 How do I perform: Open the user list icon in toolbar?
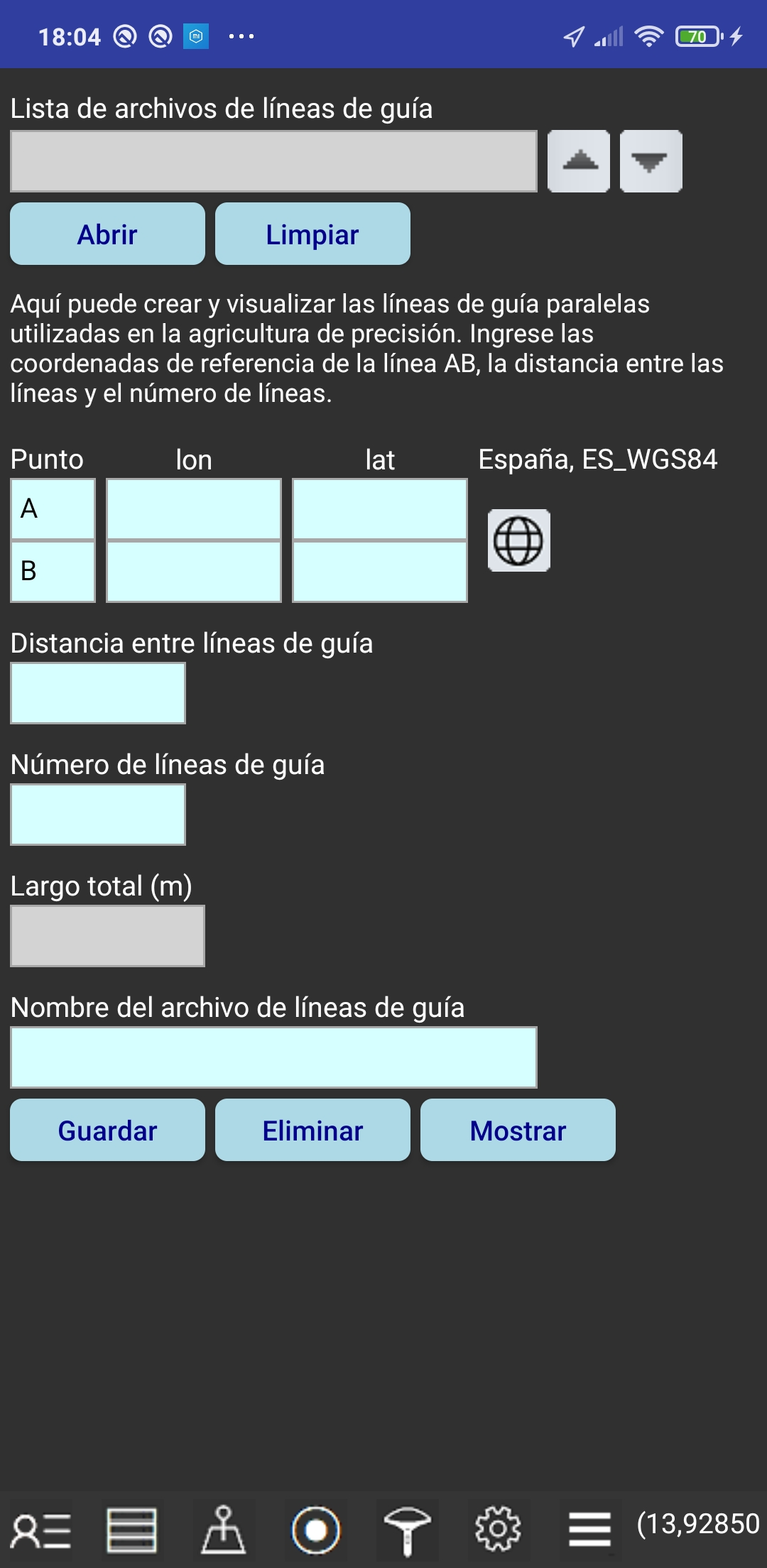(x=40, y=1529)
